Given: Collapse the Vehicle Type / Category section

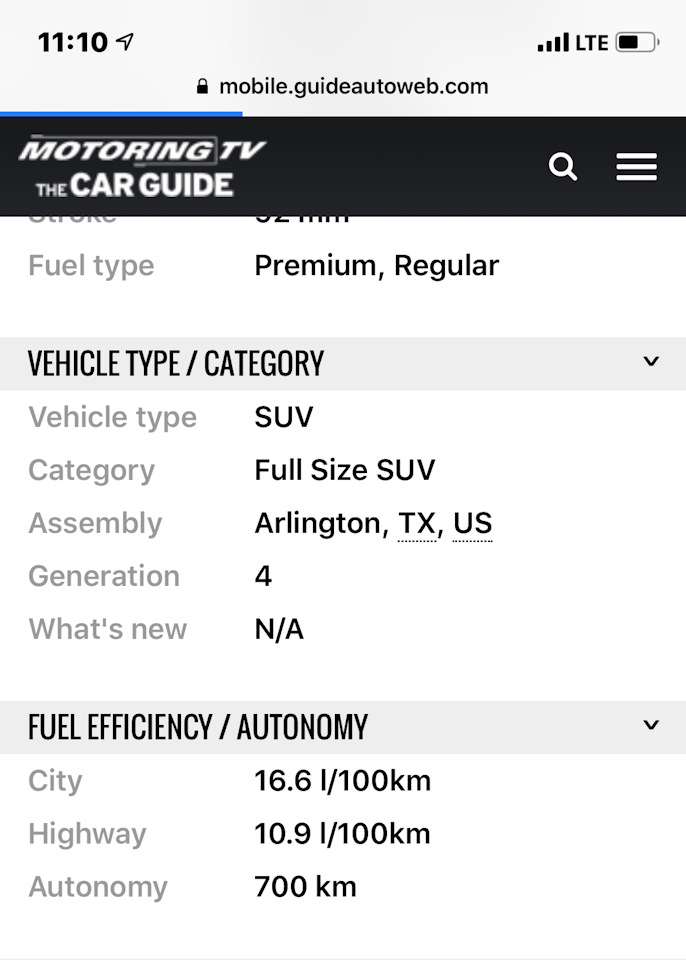Looking at the screenshot, I should [651, 362].
